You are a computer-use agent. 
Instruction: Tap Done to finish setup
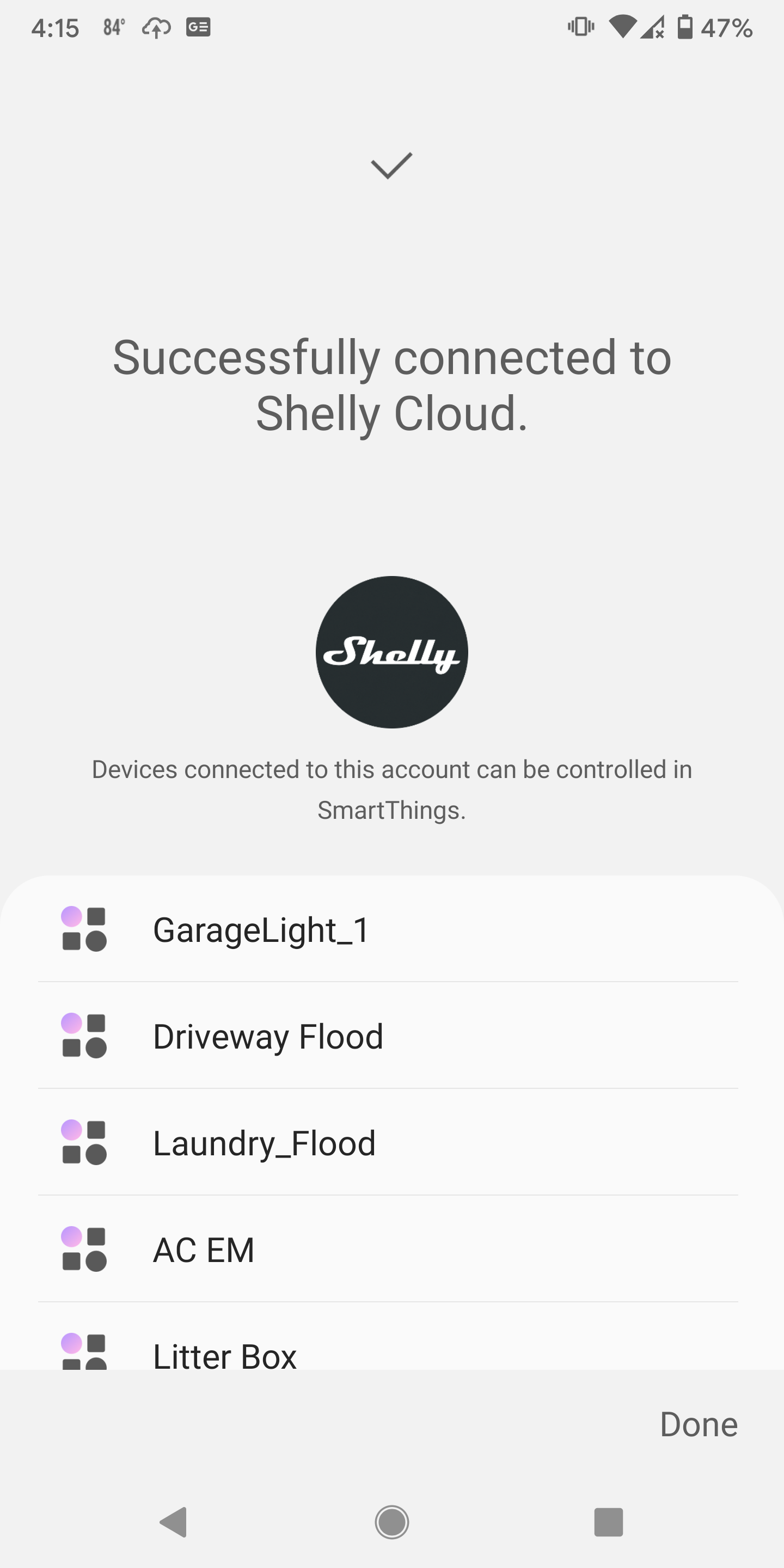point(698,1424)
